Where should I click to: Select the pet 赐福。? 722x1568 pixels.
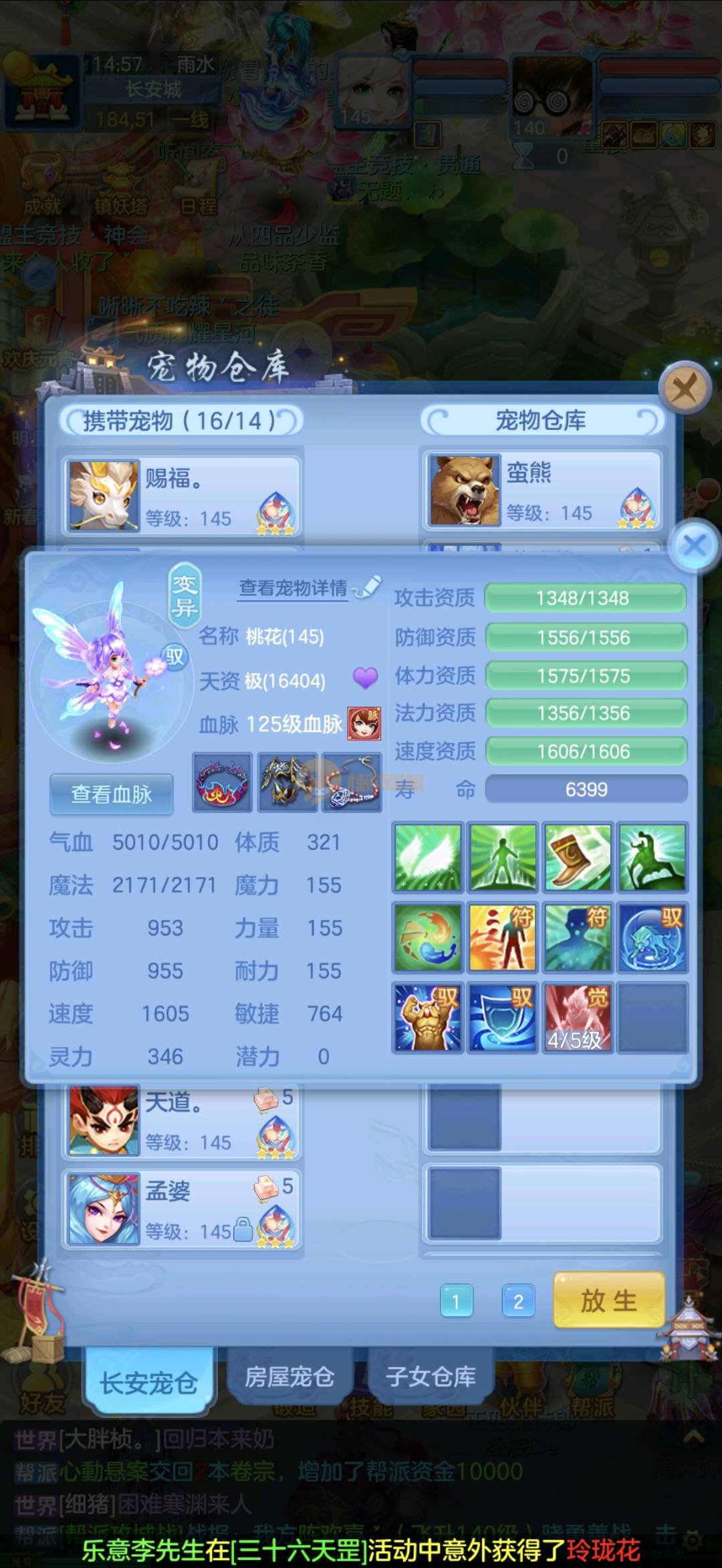click(x=181, y=495)
